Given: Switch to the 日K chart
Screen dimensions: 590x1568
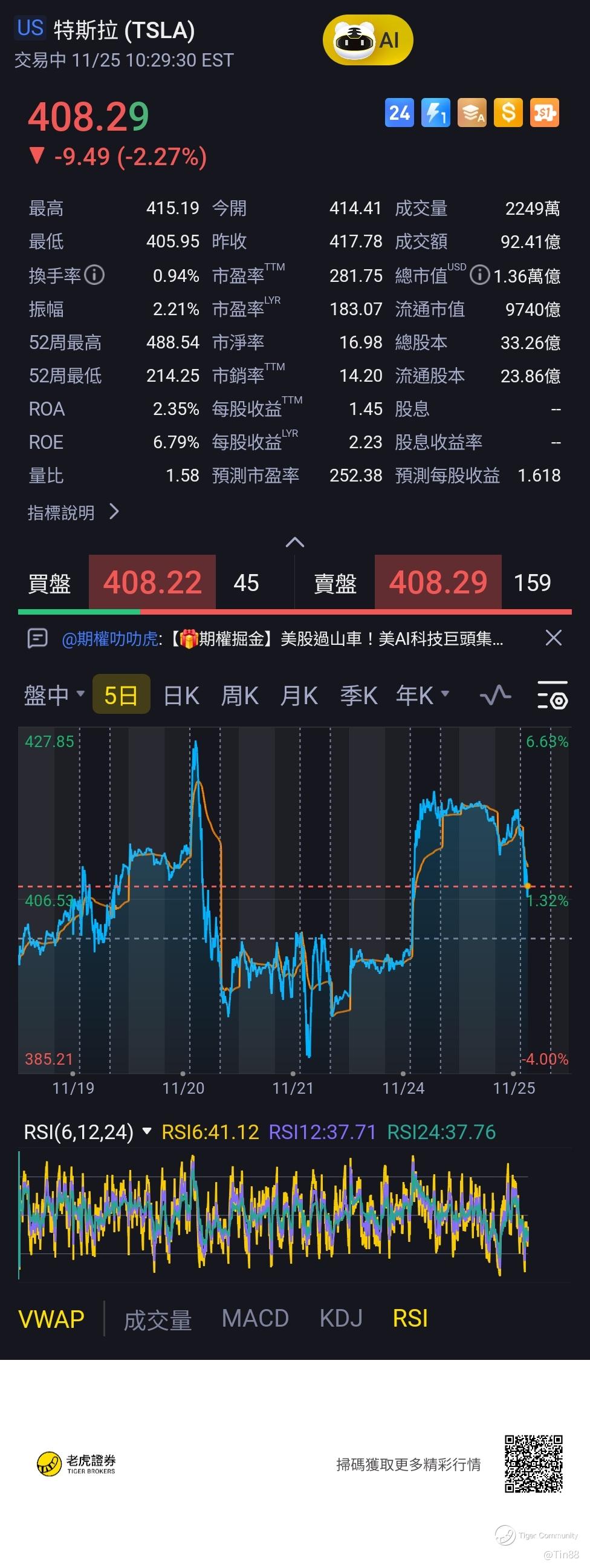Looking at the screenshot, I should tap(181, 694).
